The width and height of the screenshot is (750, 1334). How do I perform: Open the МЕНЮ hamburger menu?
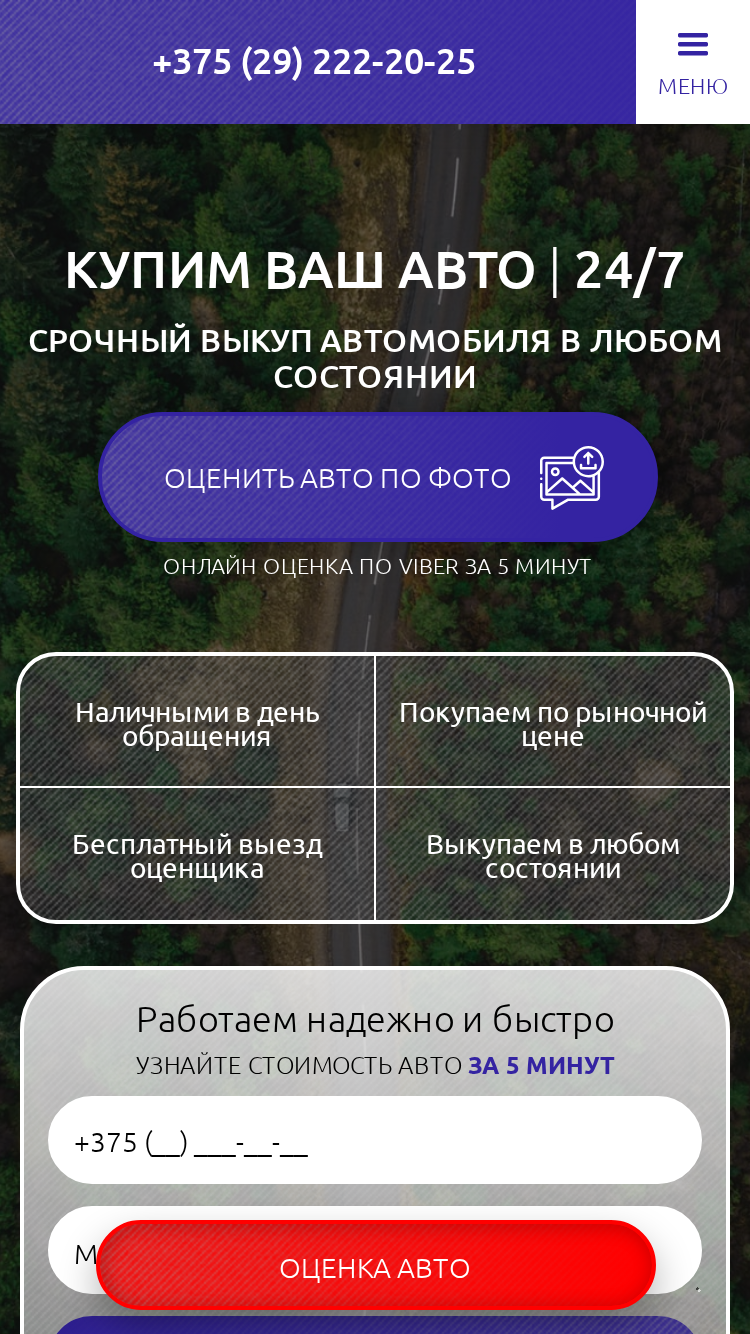pos(693,62)
